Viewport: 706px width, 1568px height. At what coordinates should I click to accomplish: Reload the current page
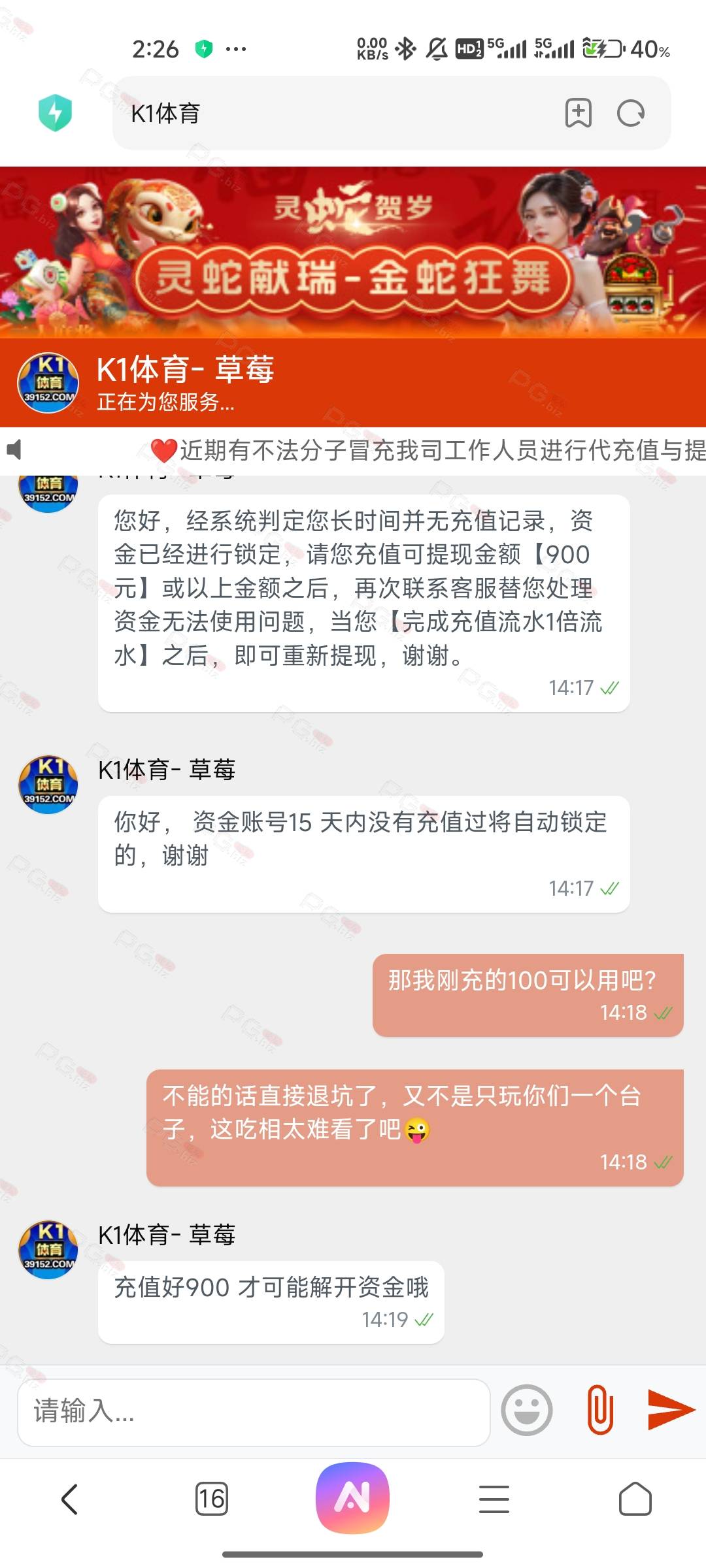click(631, 114)
